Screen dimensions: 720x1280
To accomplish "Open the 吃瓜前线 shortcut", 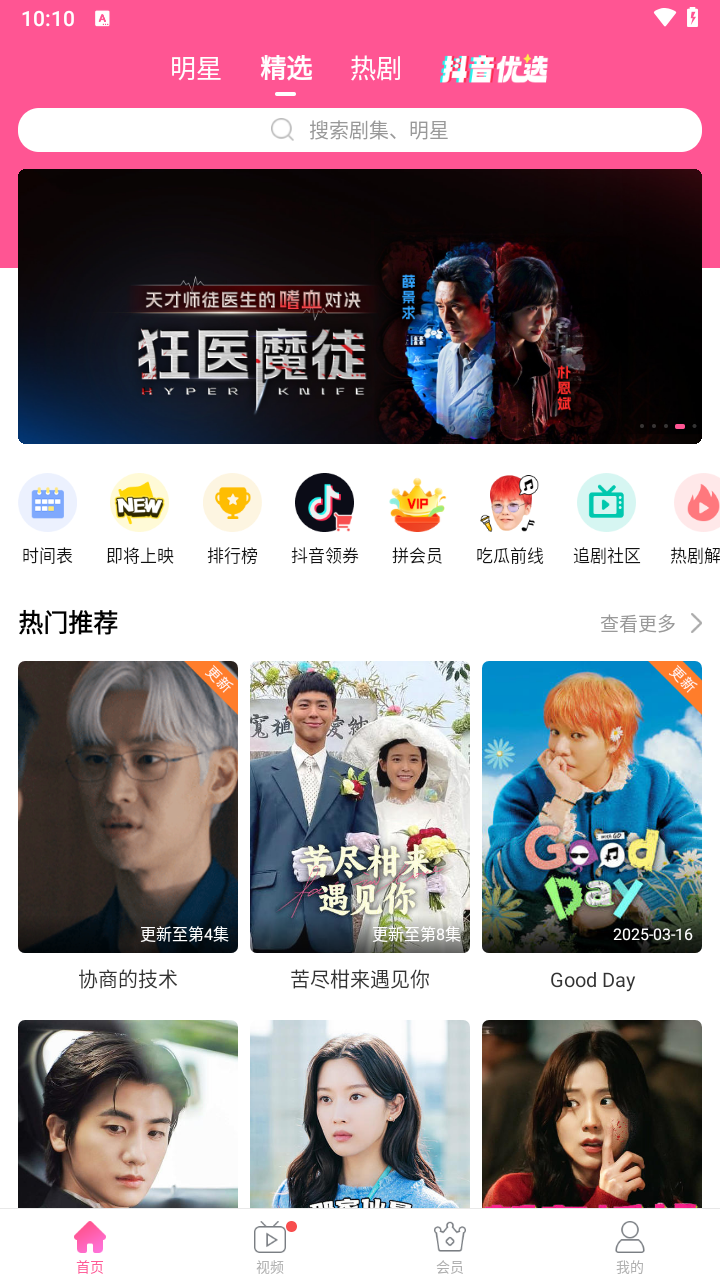I will (510, 518).
